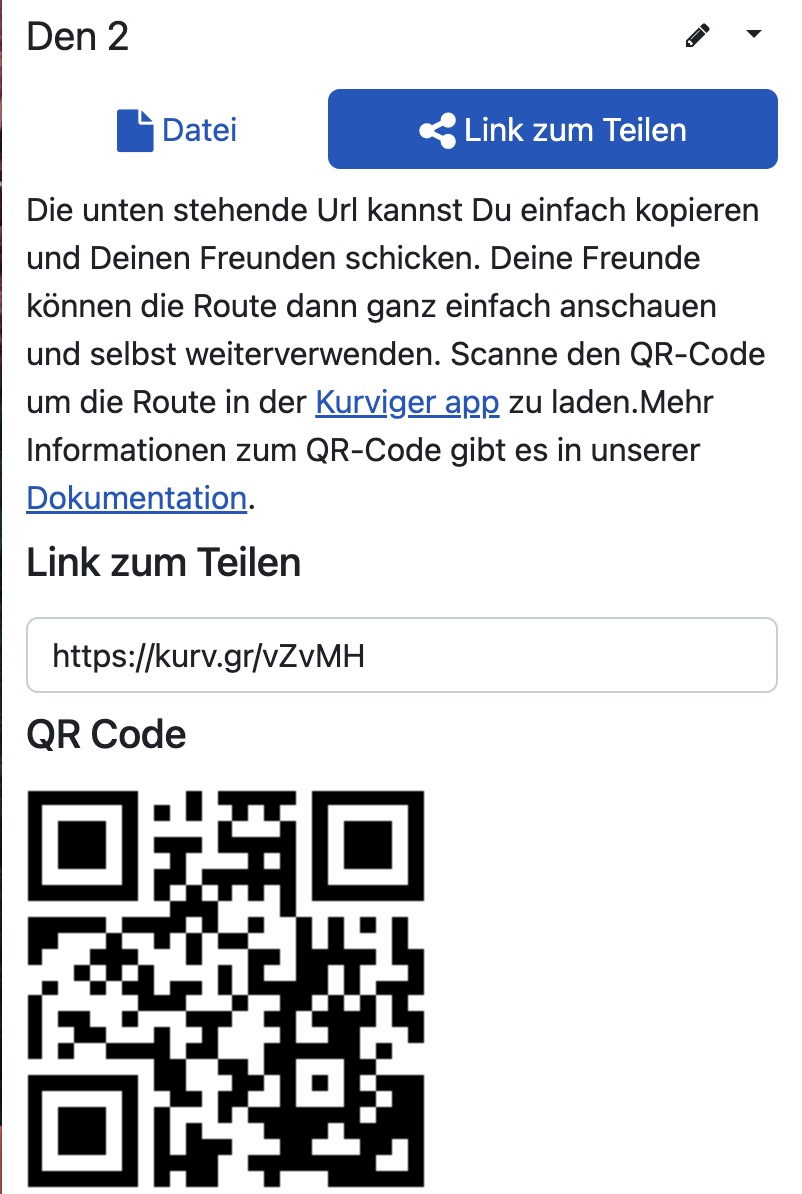Image resolution: width=802 pixels, height=1194 pixels.
Task: Tap the share URL field
Action: (401, 655)
